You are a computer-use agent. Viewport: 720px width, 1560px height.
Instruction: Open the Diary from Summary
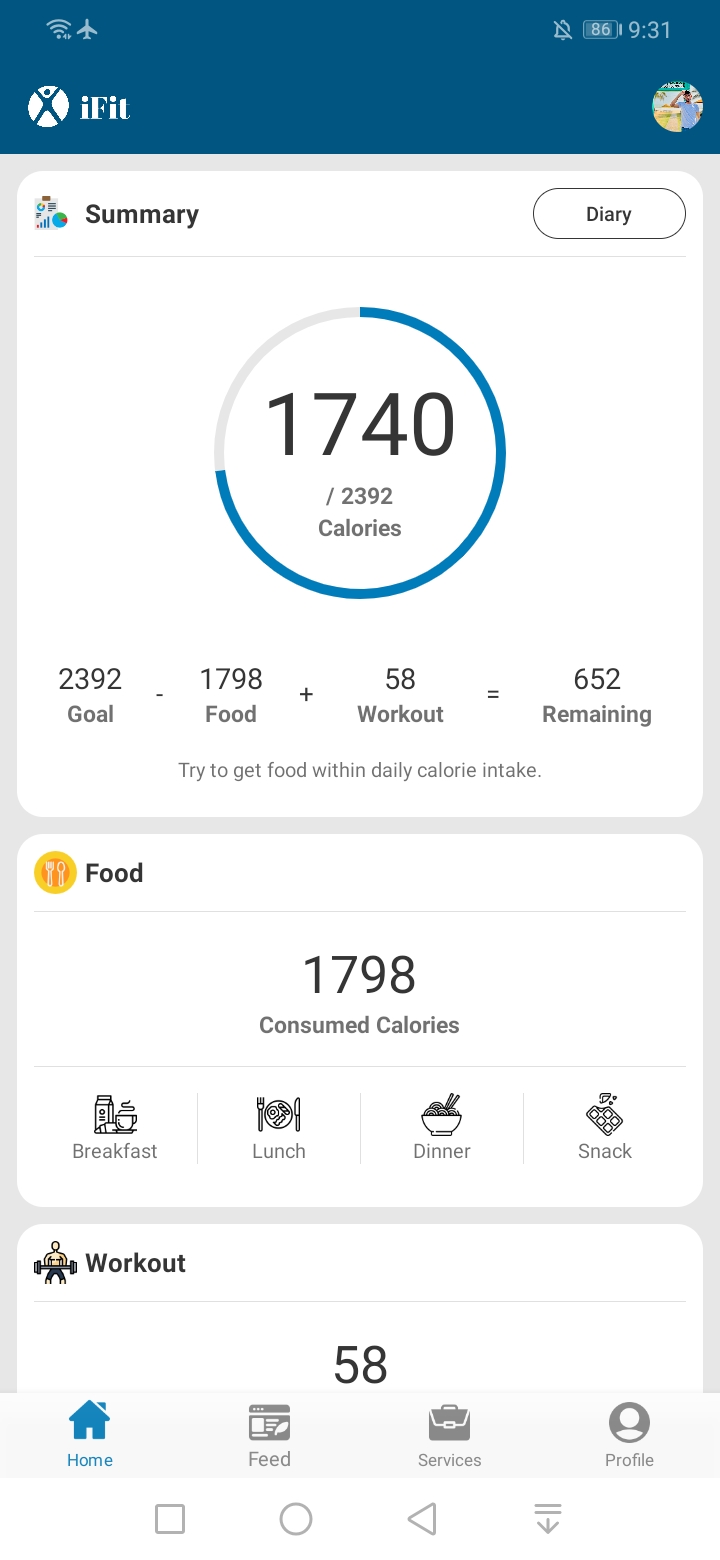tap(609, 214)
